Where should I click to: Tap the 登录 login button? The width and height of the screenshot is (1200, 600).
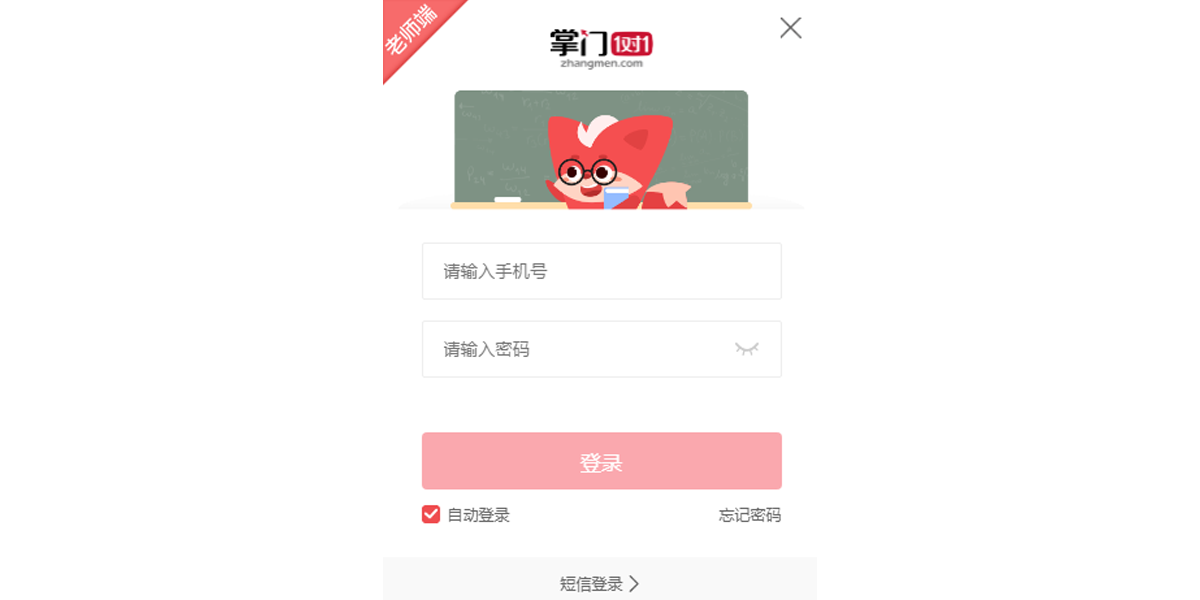click(601, 461)
